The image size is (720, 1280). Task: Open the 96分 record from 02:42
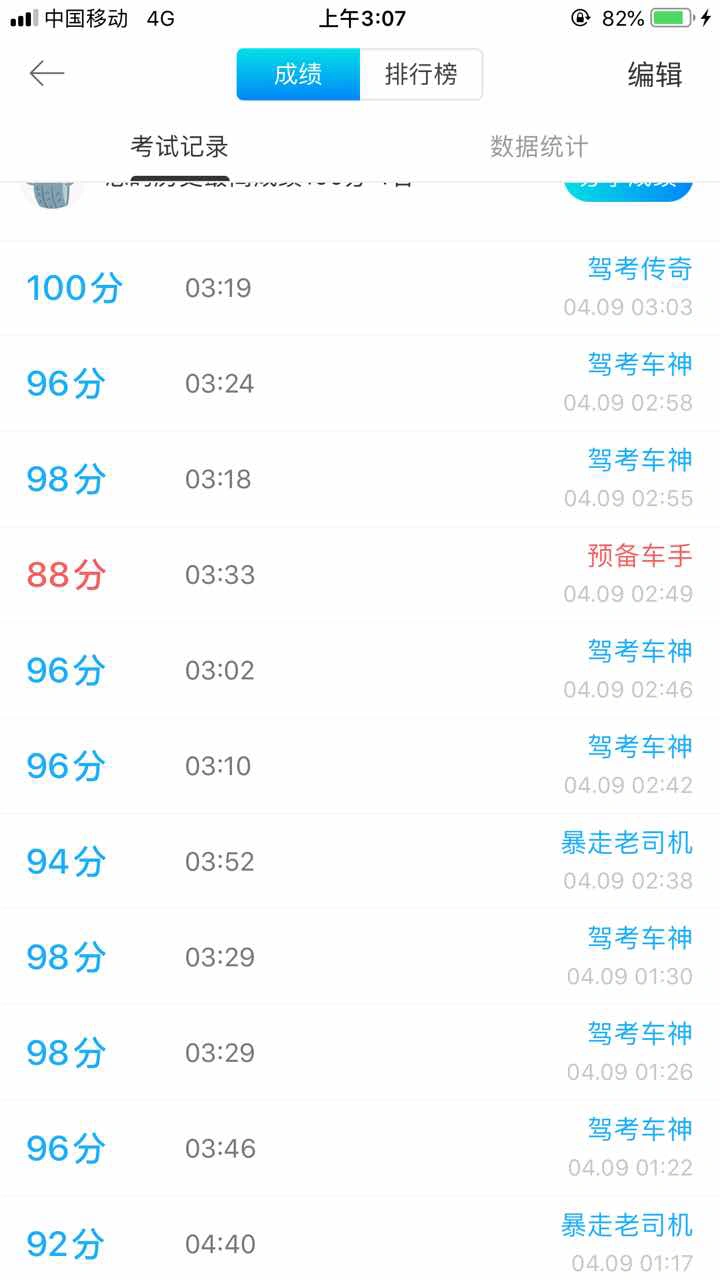pos(360,766)
